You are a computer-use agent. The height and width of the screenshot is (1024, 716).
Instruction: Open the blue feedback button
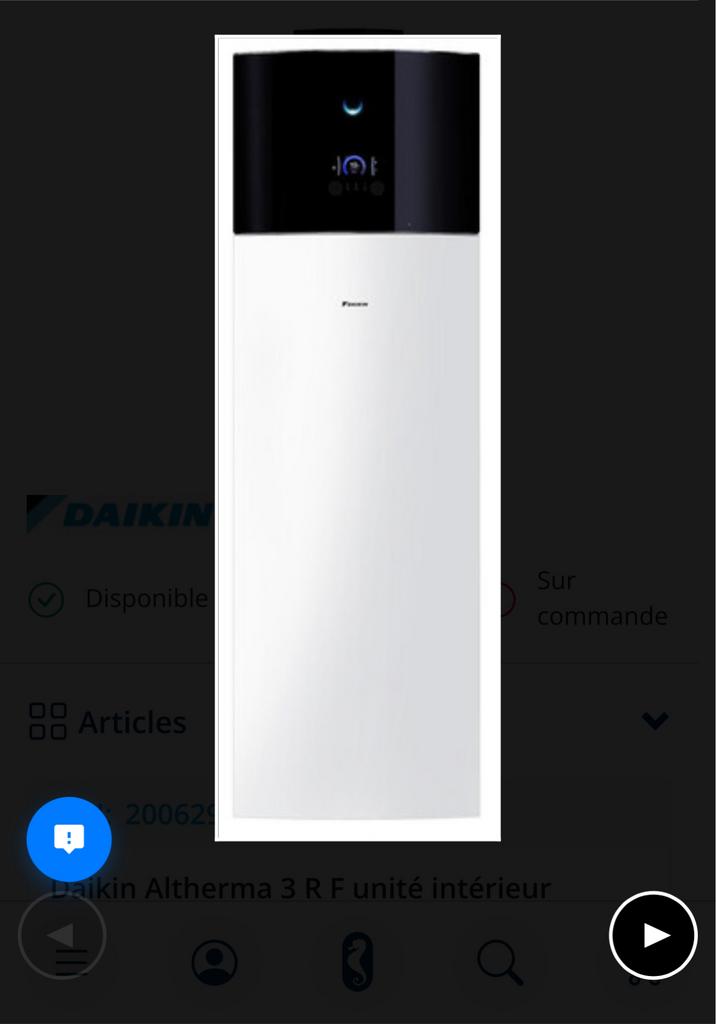point(69,839)
